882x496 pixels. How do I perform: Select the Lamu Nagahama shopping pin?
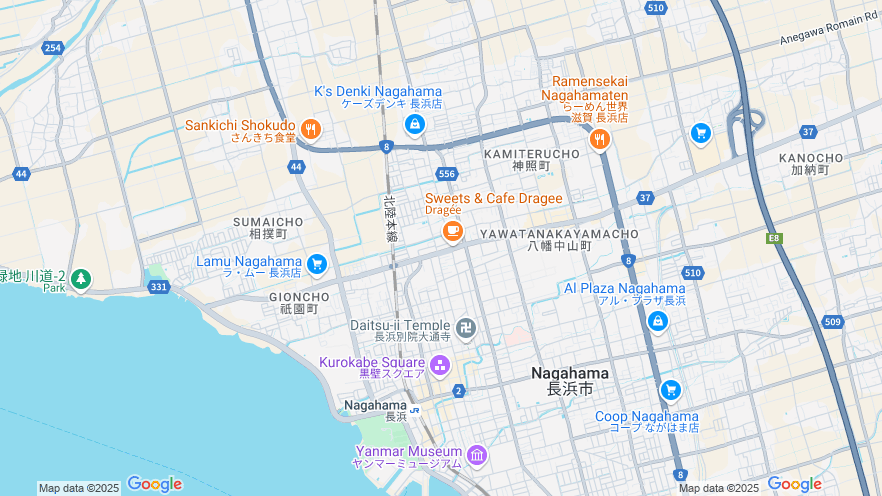[x=317, y=264]
